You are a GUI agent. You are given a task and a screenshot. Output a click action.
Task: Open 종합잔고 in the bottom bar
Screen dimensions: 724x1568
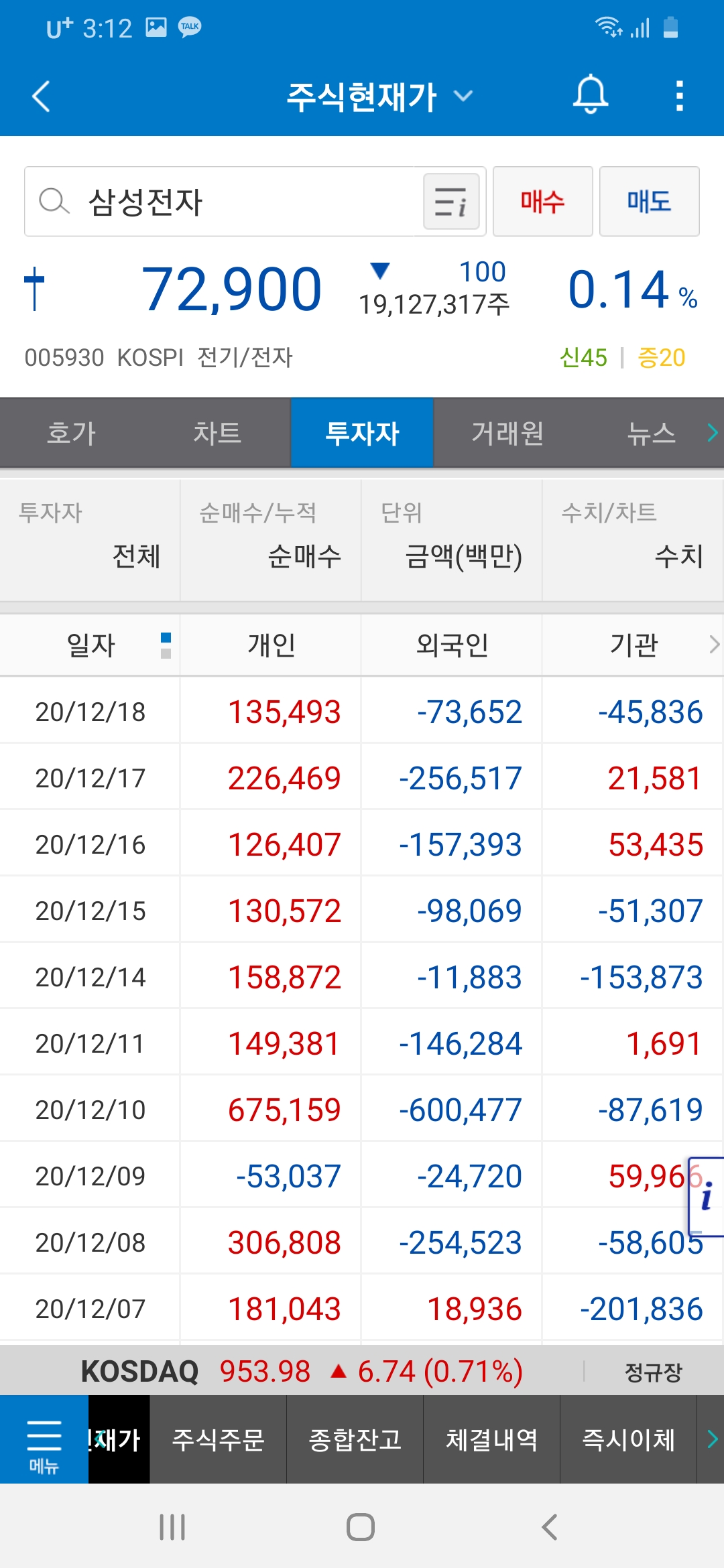pos(355,1440)
